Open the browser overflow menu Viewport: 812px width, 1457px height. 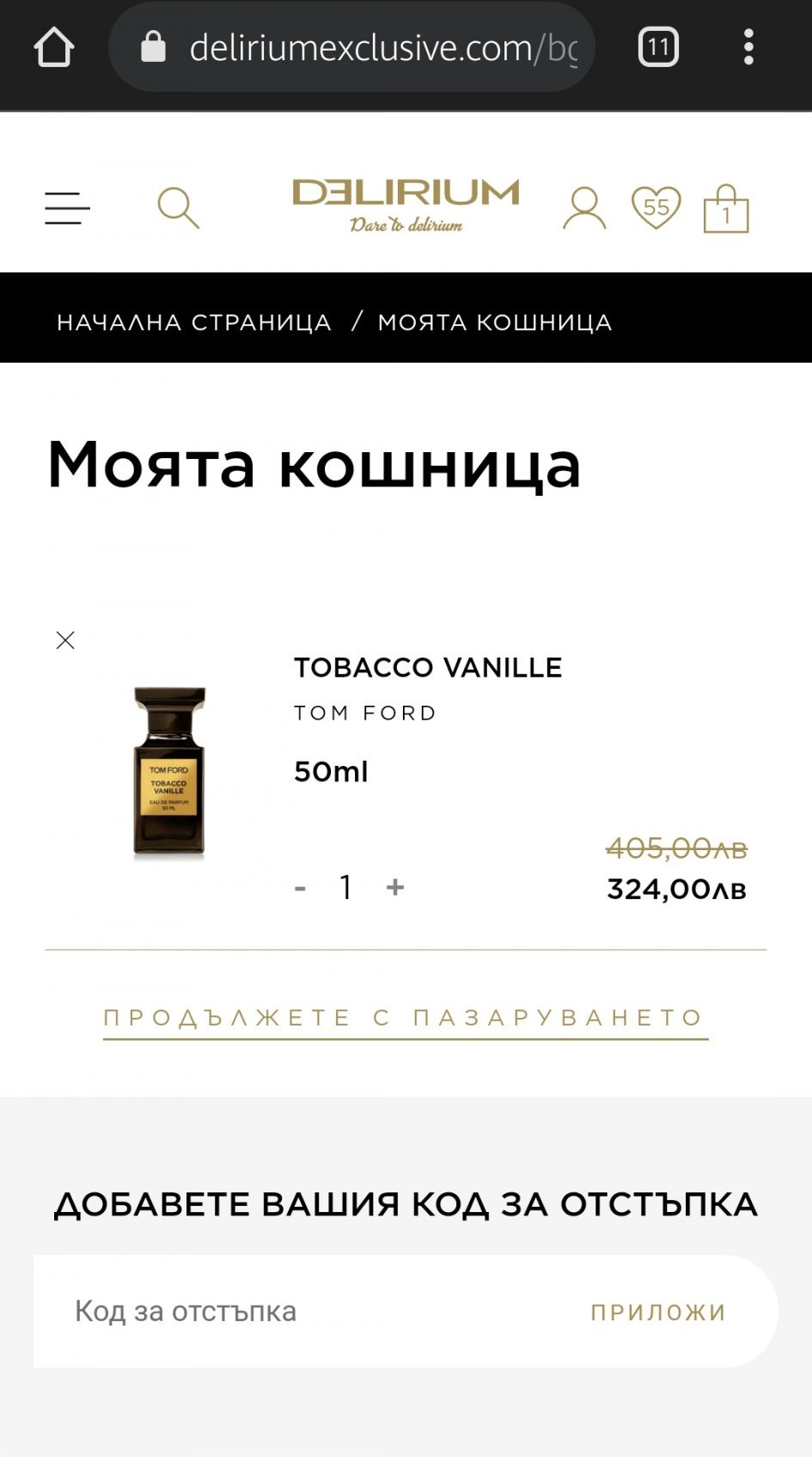coord(748,47)
